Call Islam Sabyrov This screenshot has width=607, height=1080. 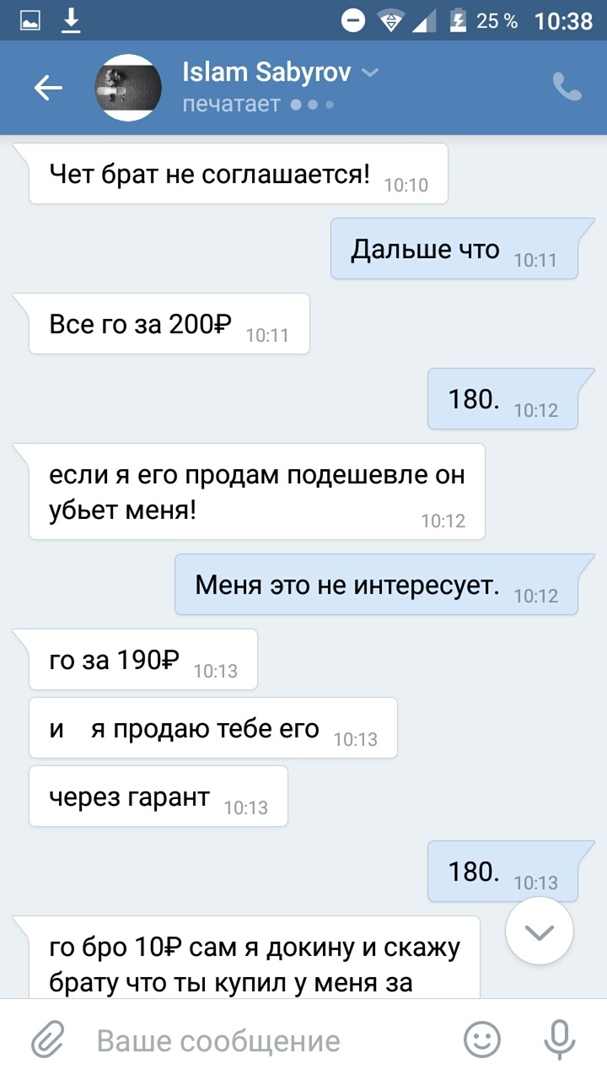567,88
